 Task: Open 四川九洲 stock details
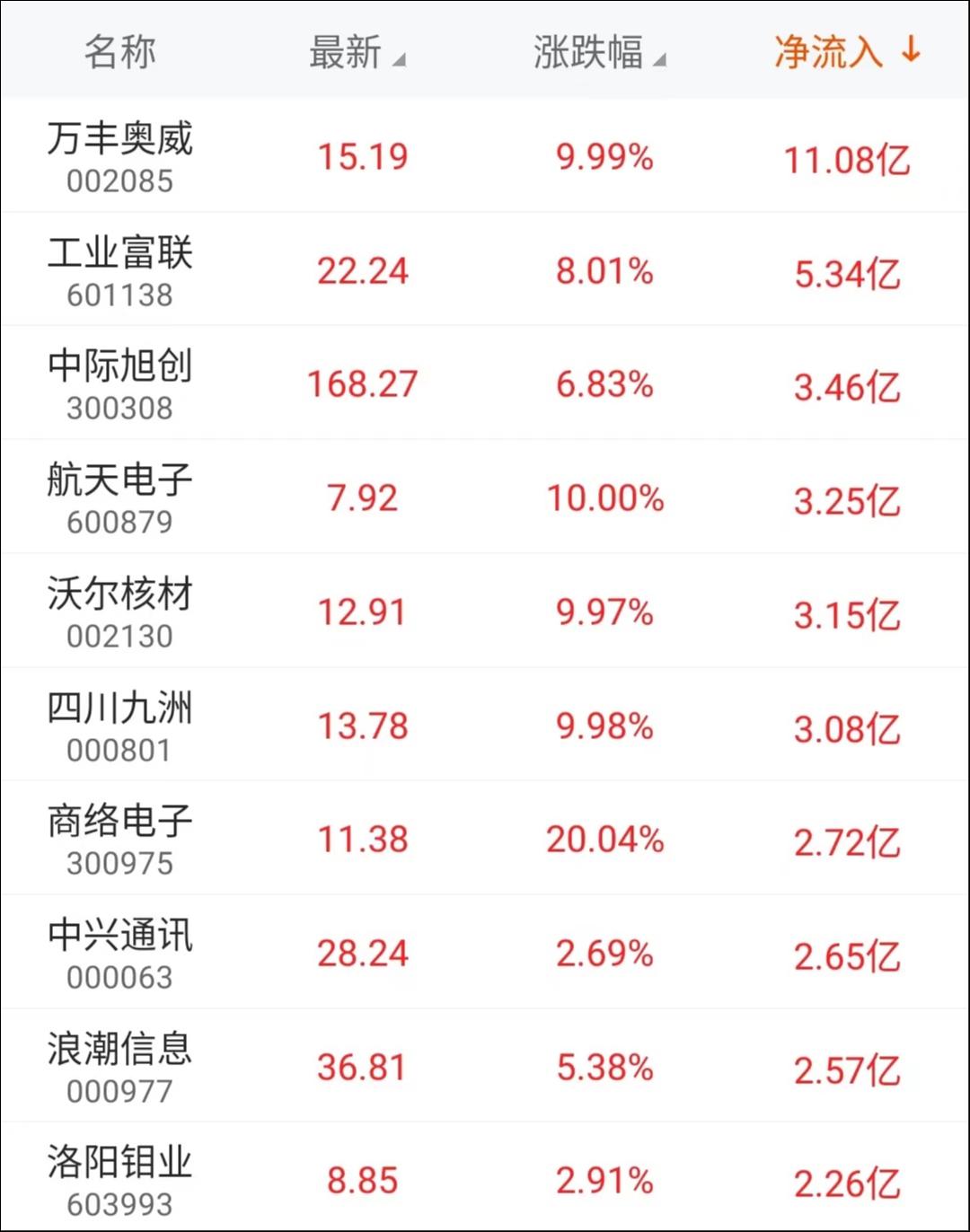(120, 726)
